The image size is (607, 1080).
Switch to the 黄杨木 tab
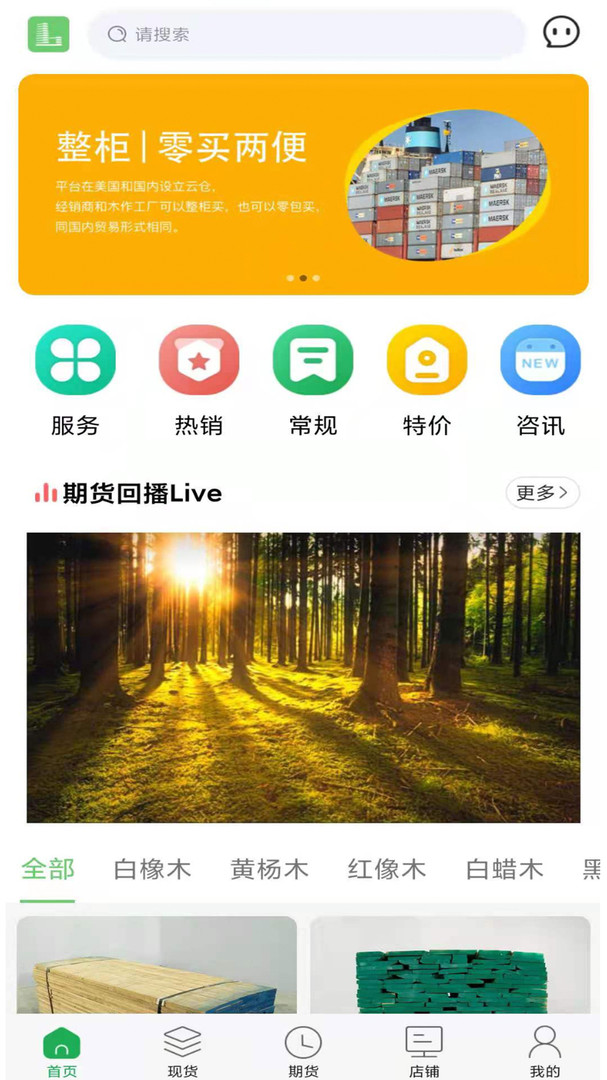(269, 869)
